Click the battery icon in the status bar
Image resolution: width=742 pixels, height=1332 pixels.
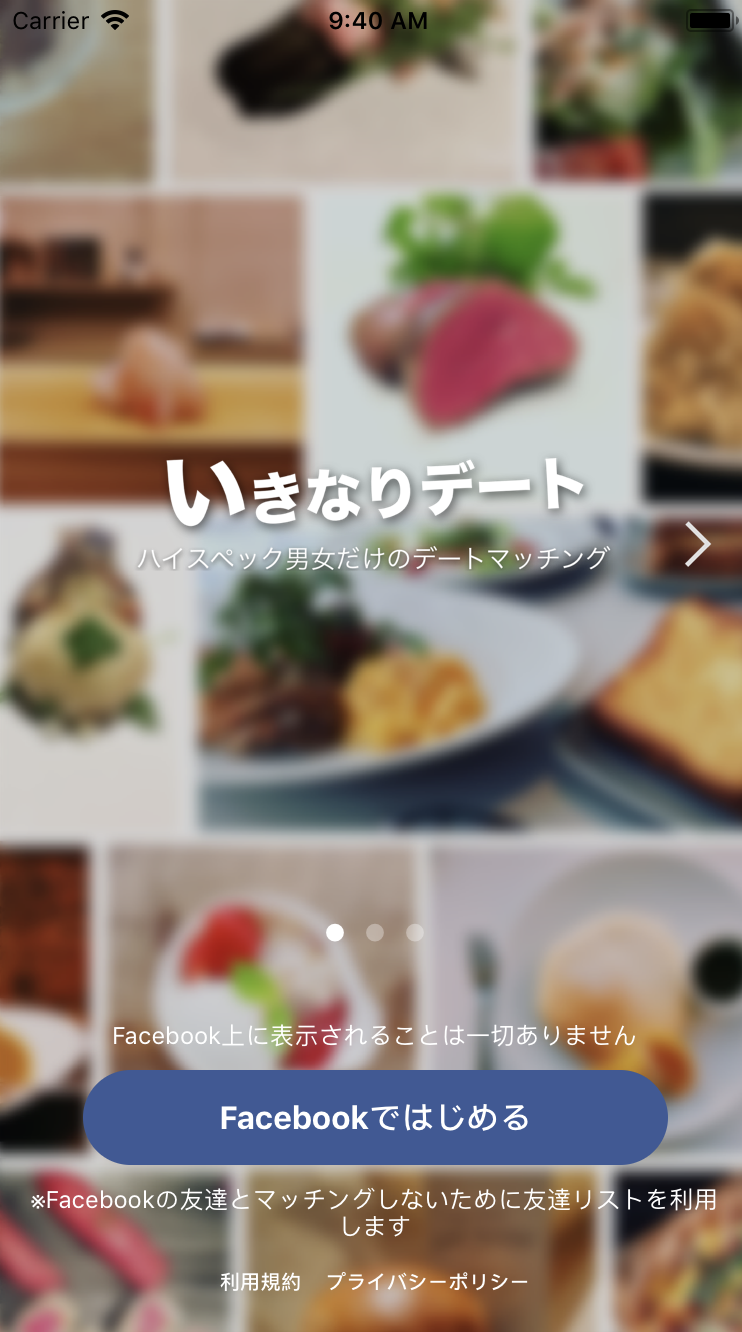[709, 19]
